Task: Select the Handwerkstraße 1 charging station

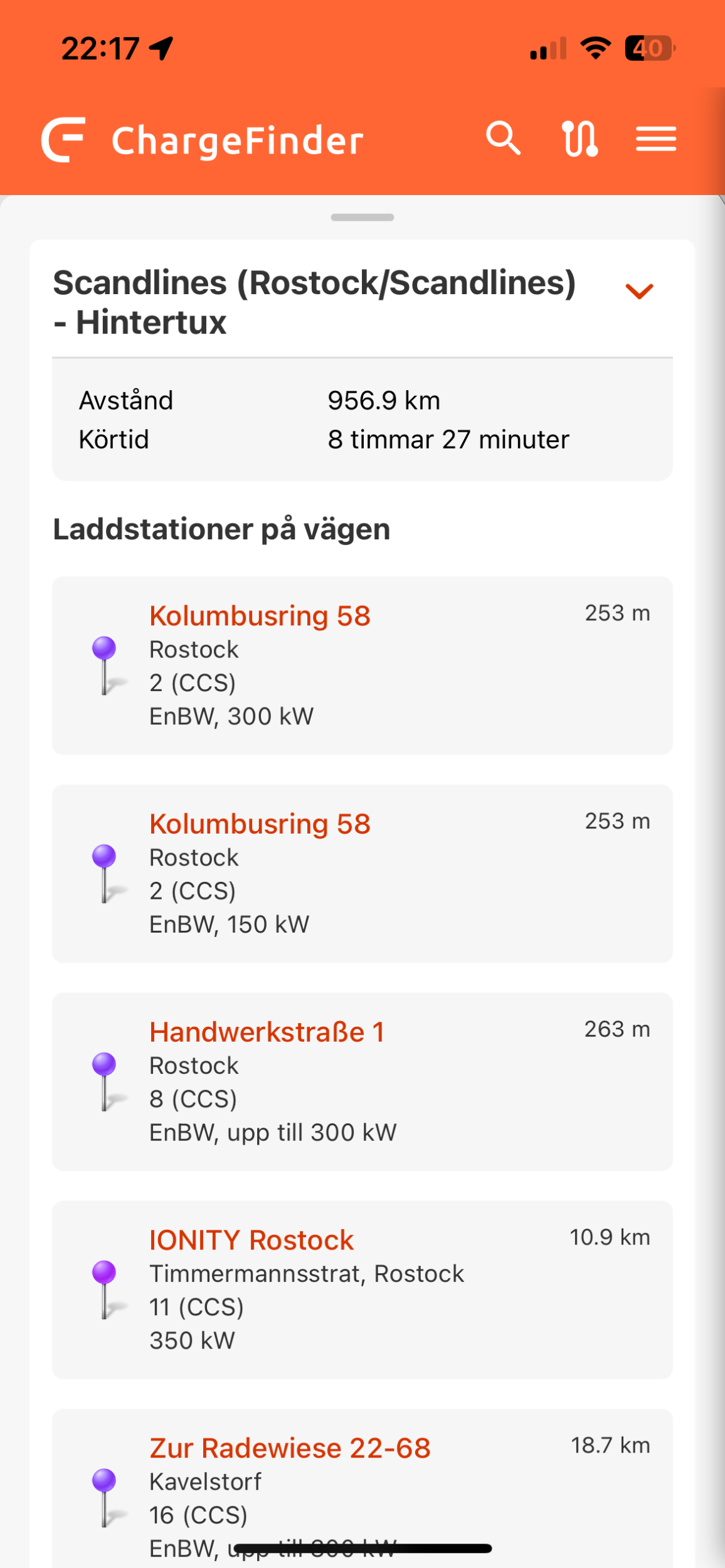Action: click(x=362, y=1082)
